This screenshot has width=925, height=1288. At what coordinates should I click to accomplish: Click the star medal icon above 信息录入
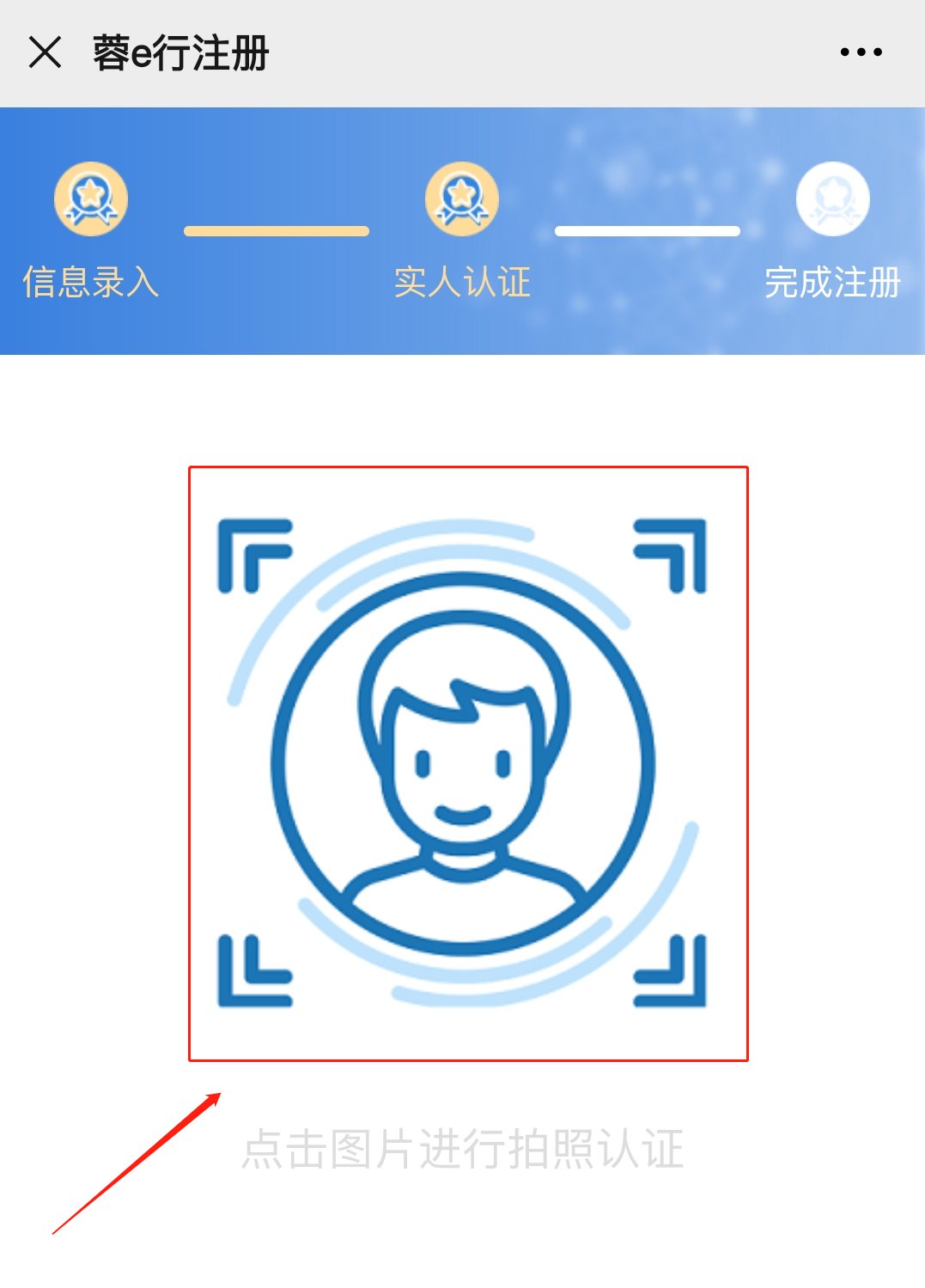coord(90,198)
